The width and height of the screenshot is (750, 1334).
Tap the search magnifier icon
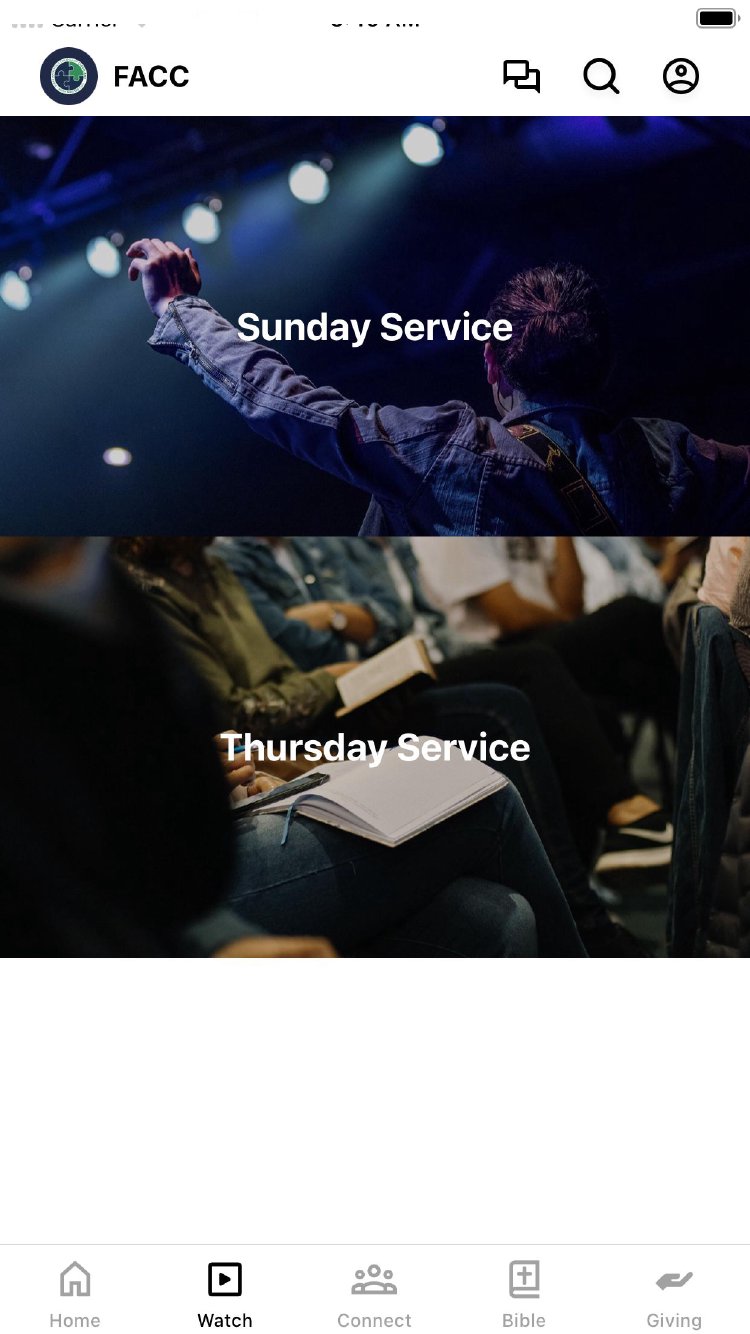[x=601, y=77]
